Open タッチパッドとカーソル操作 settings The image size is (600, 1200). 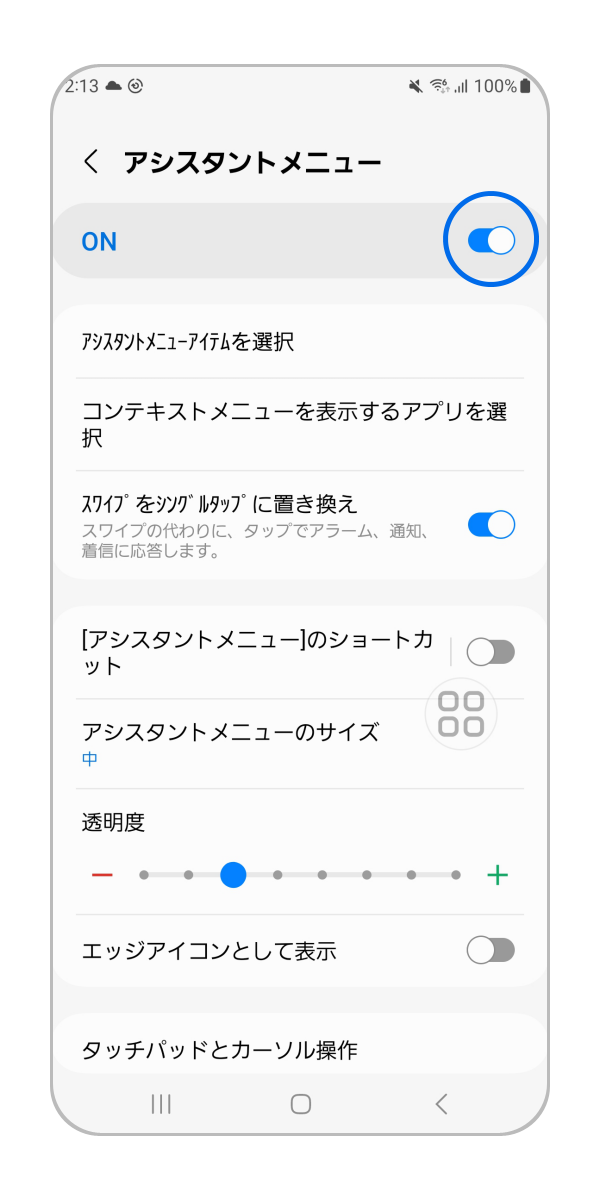pos(220,1049)
